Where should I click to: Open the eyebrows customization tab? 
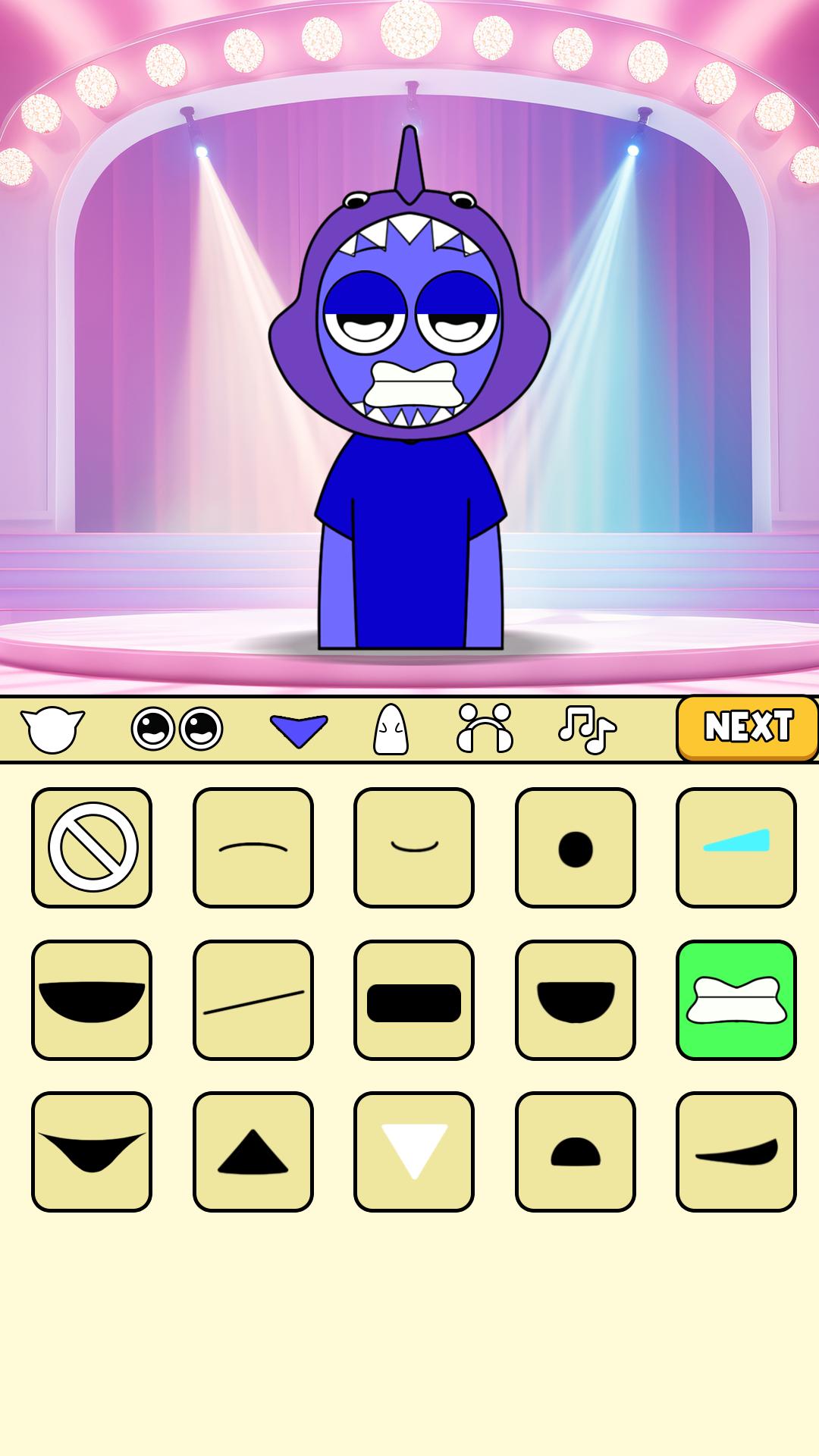302,728
